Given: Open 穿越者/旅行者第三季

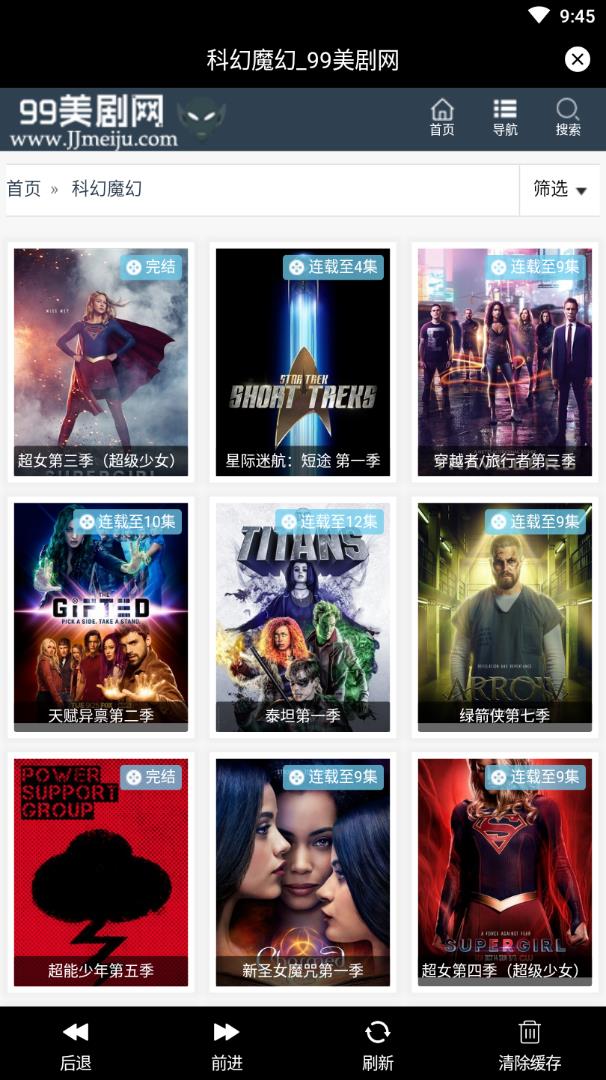Looking at the screenshot, I should coord(505,362).
